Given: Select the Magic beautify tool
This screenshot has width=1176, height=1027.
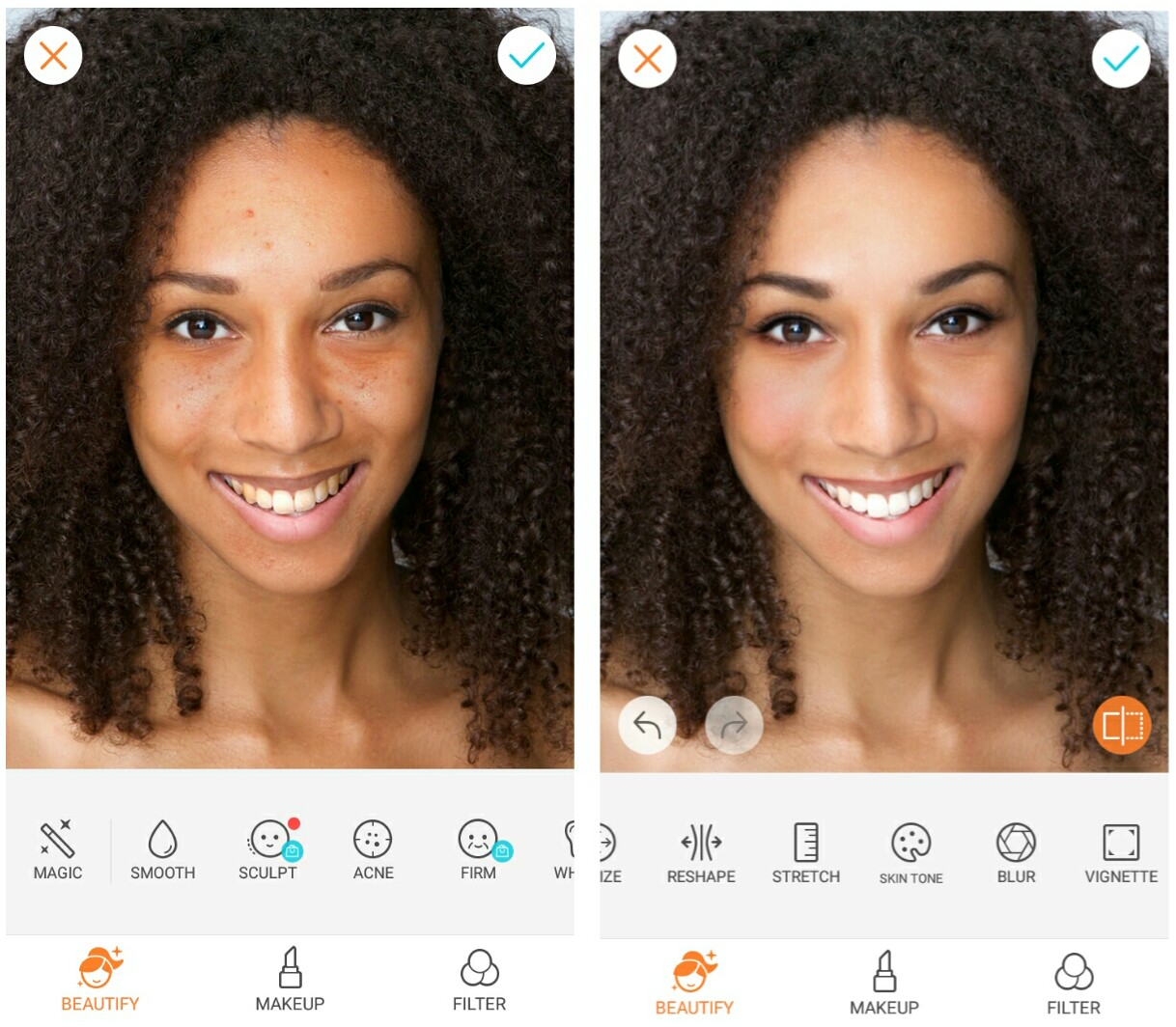Looking at the screenshot, I should point(58,849).
